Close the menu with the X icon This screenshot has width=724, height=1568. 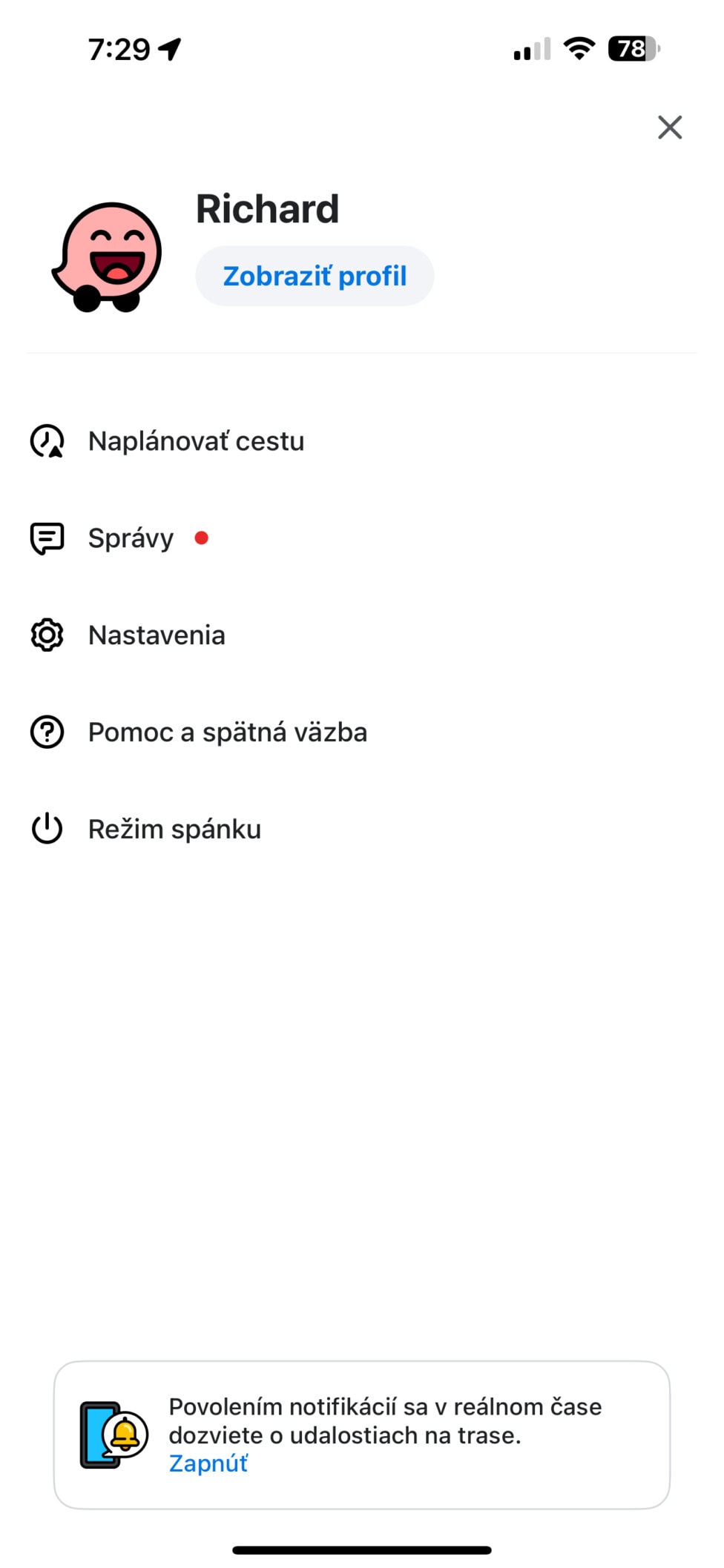click(x=669, y=128)
